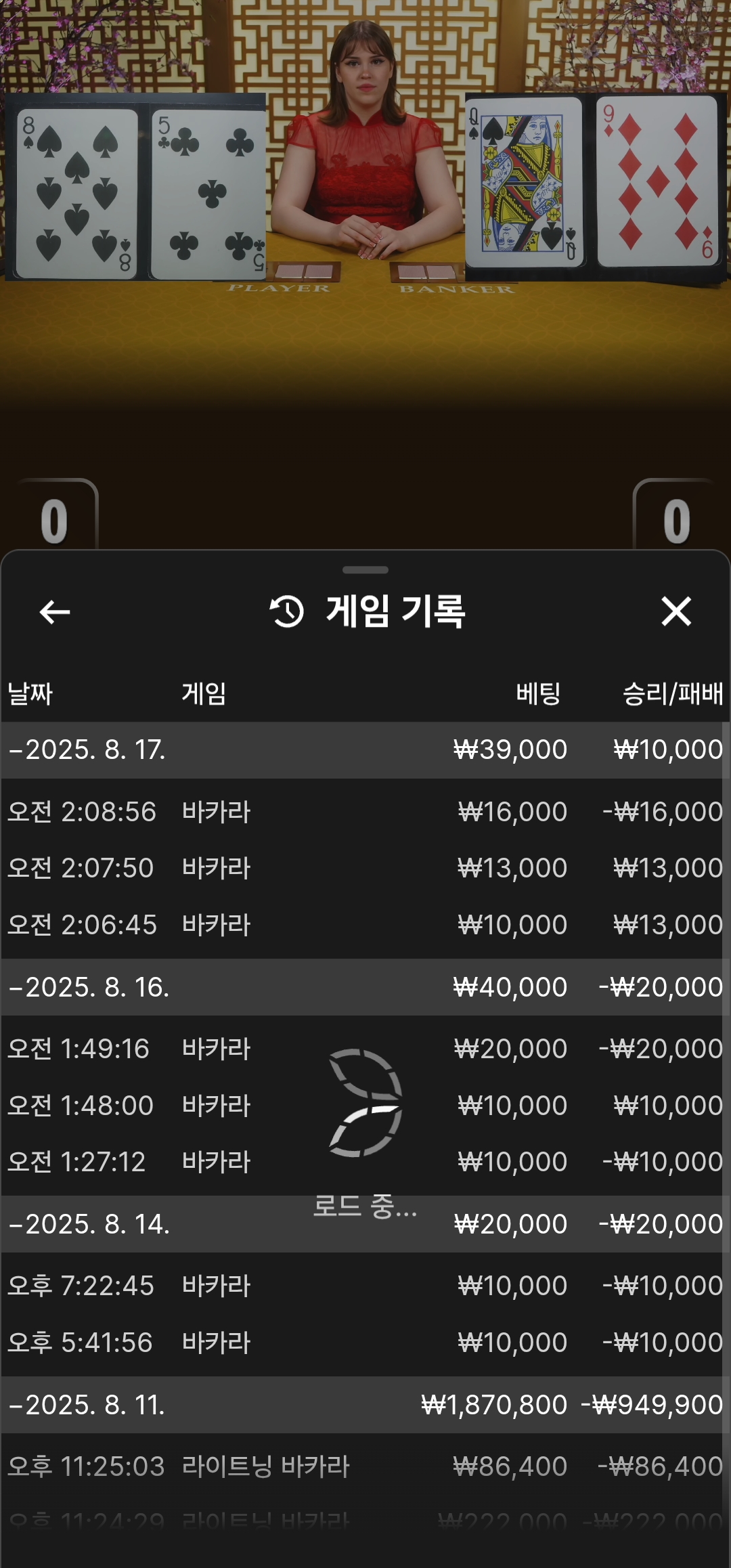Open the 오후 11:25:03 라이트닝 바카라 record
This screenshot has width=731, height=1568.
[362, 1466]
